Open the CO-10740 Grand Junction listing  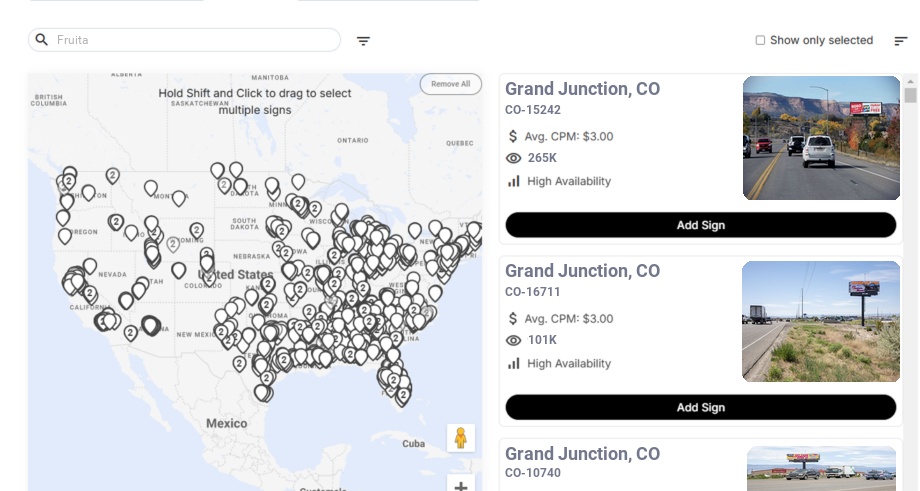coord(582,453)
